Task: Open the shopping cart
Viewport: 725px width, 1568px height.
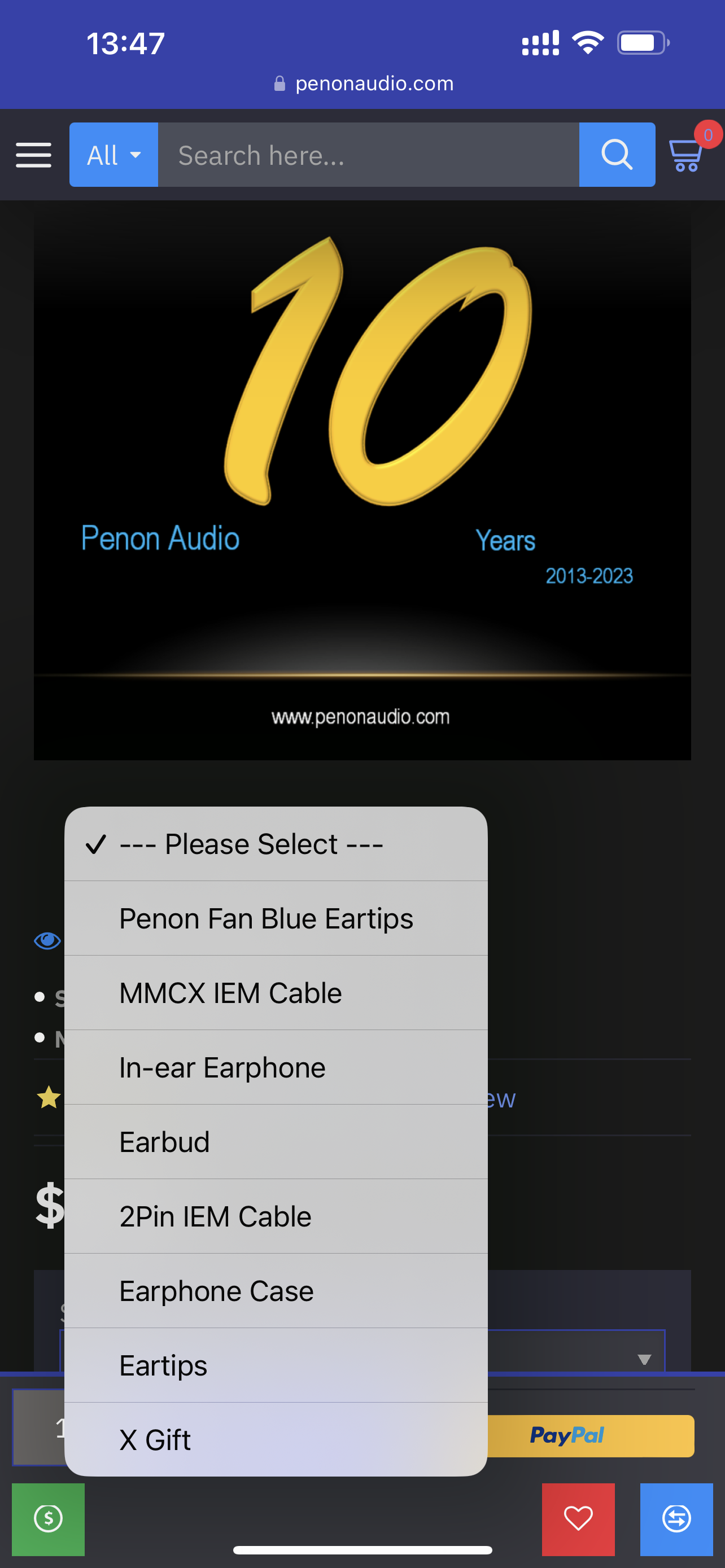Action: click(x=687, y=155)
